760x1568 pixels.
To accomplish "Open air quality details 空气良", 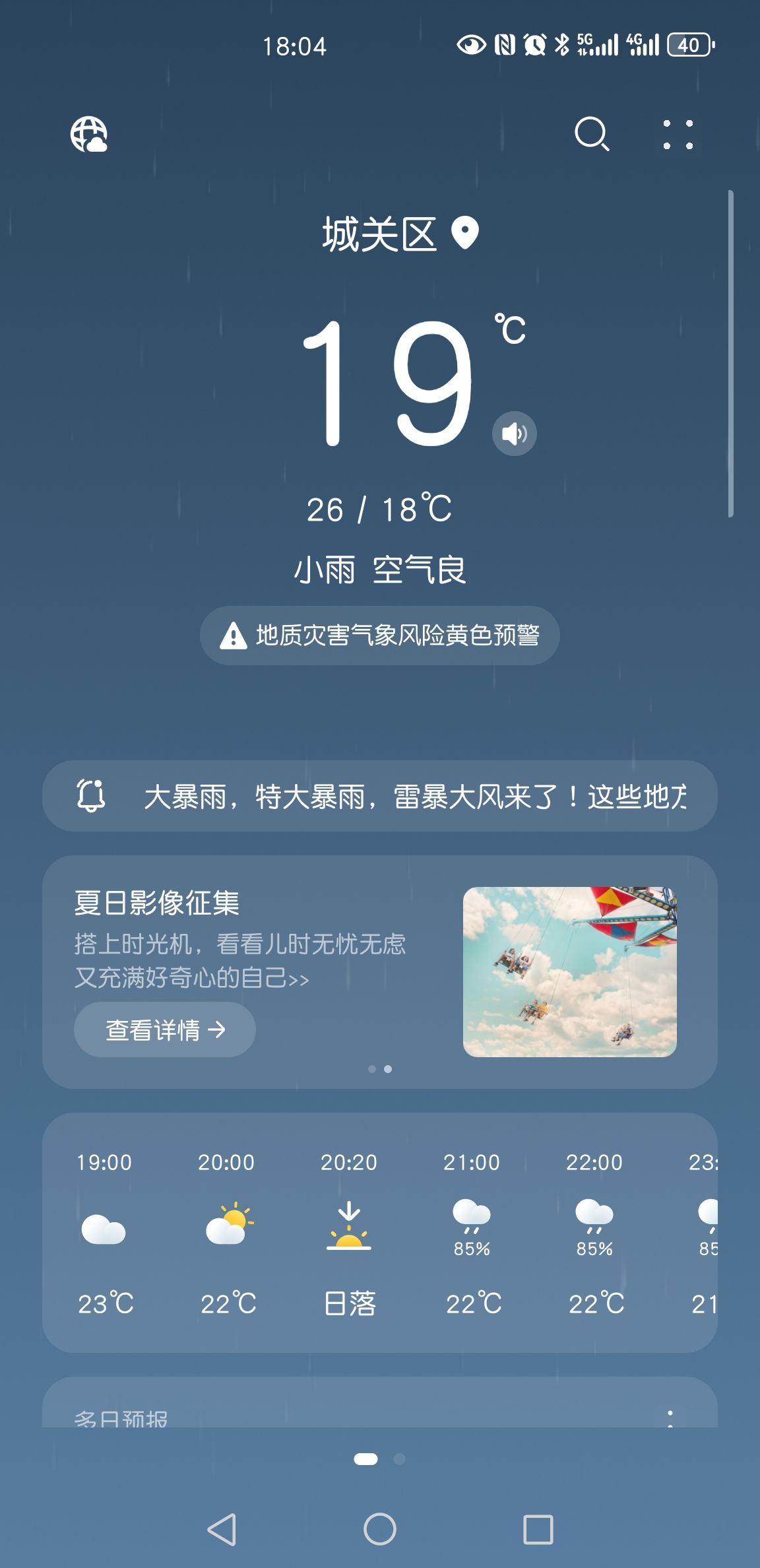I will (x=420, y=570).
